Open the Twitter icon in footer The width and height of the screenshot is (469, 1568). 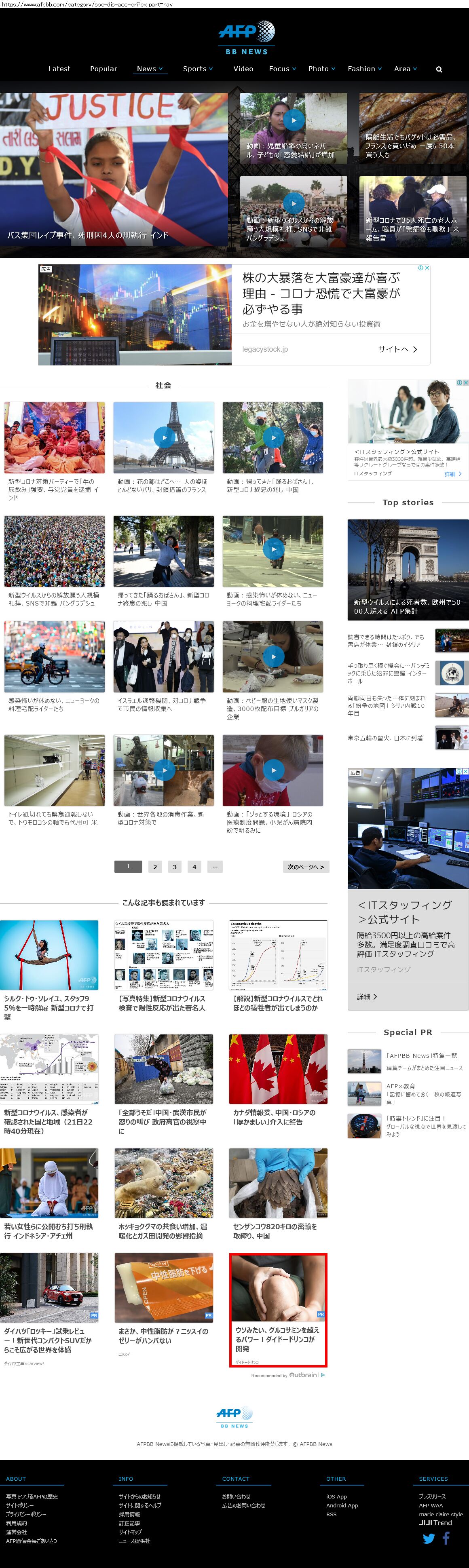[x=429, y=1538]
